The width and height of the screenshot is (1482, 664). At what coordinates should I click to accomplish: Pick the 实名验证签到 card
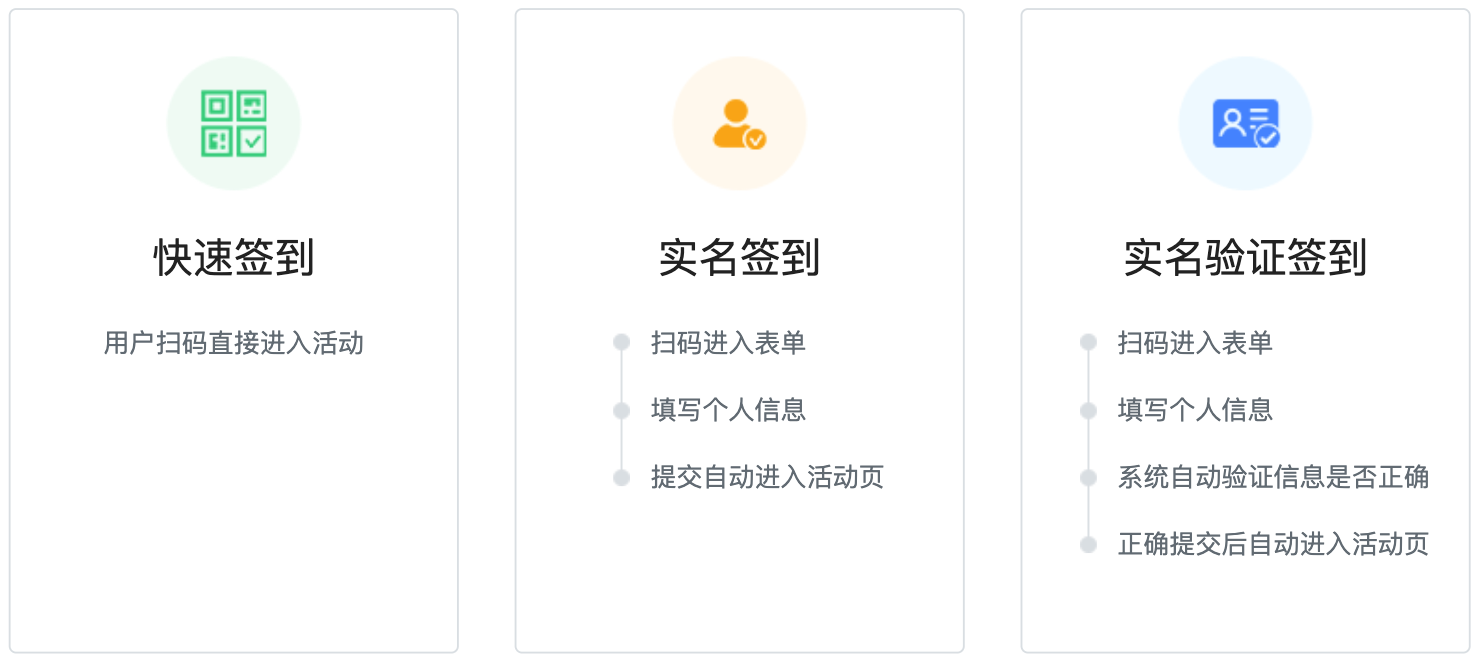click(1245, 330)
